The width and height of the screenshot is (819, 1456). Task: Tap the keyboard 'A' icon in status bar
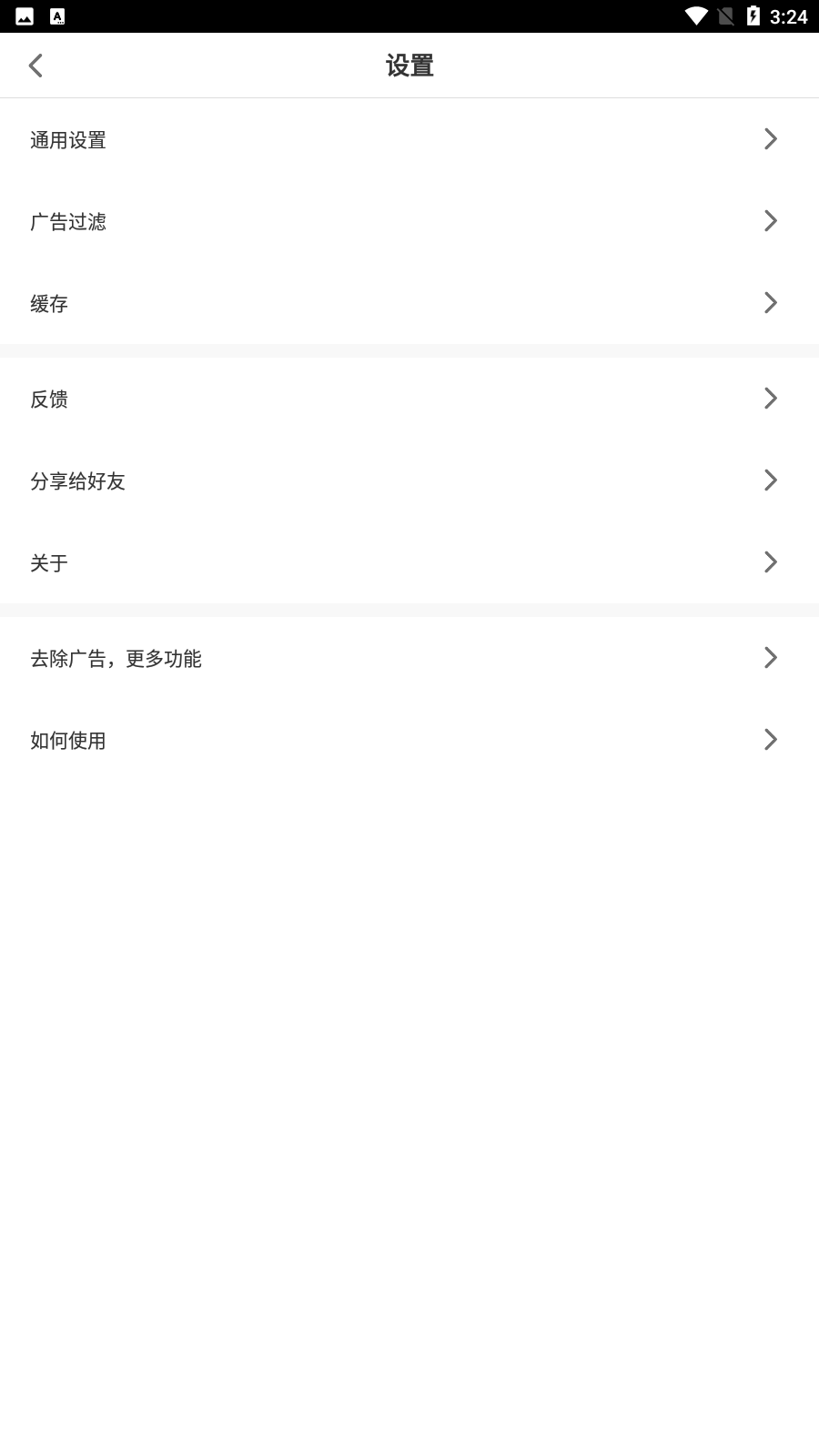[x=58, y=15]
